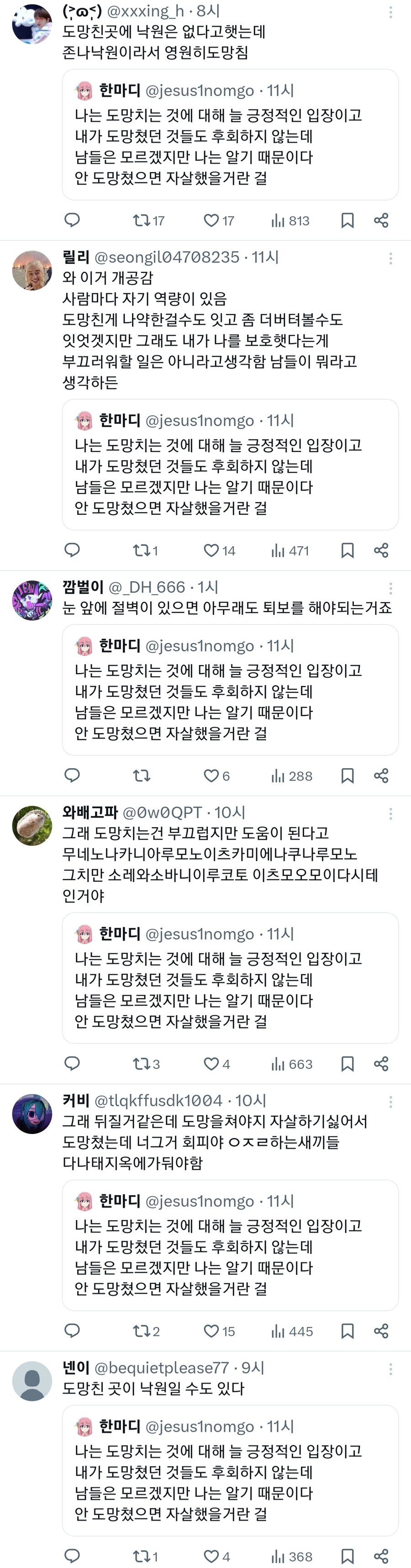Open overflow menu on 와배고파's post

tap(390, 814)
